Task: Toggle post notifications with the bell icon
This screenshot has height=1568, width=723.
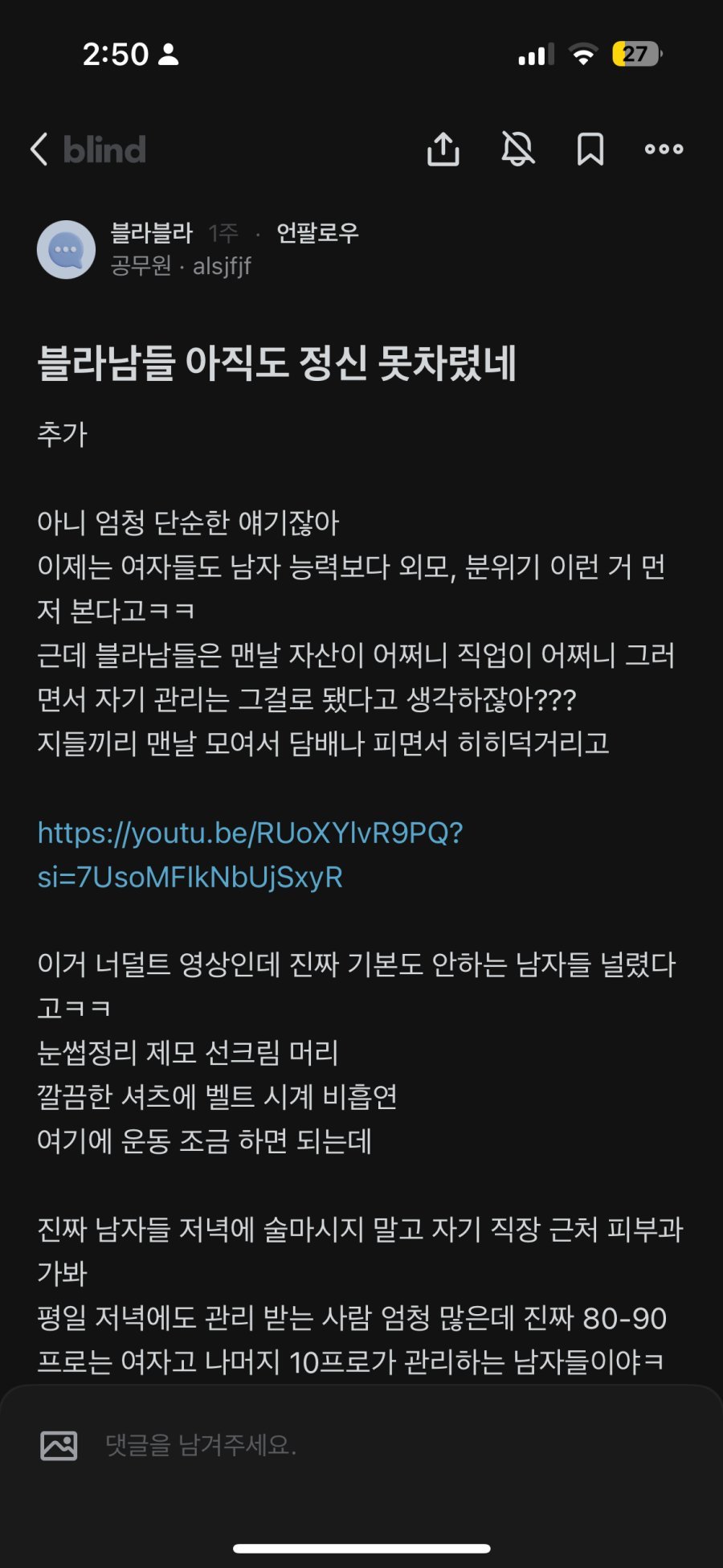Action: (x=518, y=149)
